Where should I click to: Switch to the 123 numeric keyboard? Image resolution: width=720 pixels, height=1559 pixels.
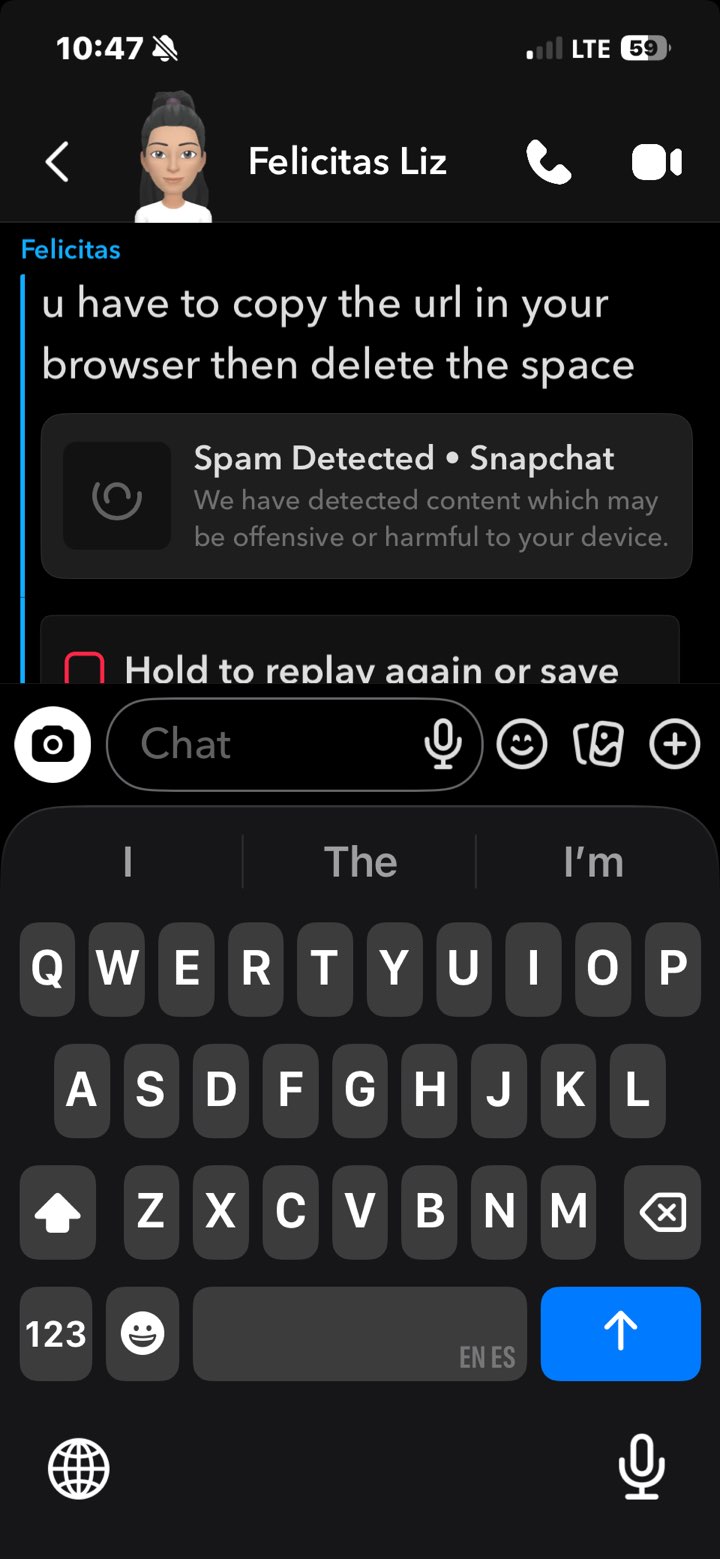click(56, 1333)
